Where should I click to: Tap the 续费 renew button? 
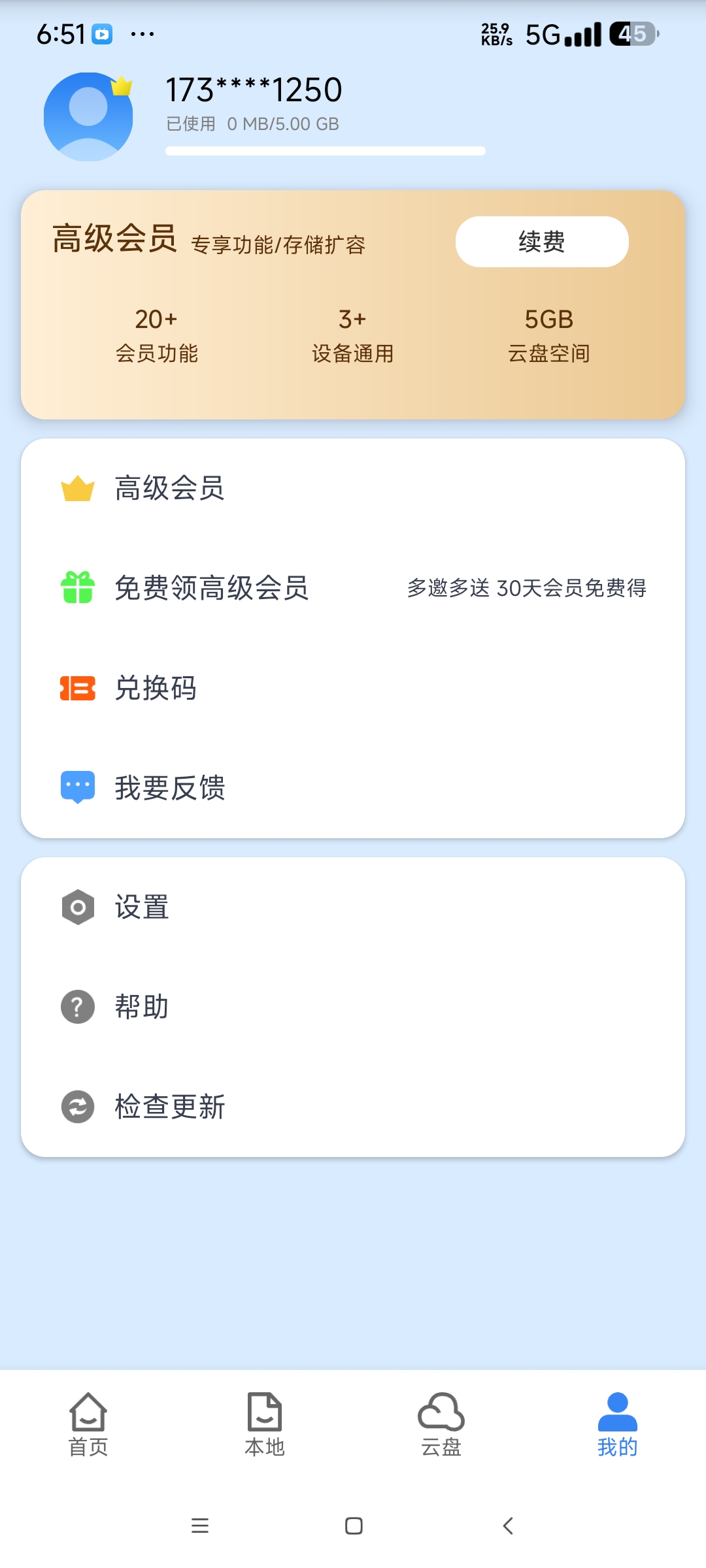point(542,242)
